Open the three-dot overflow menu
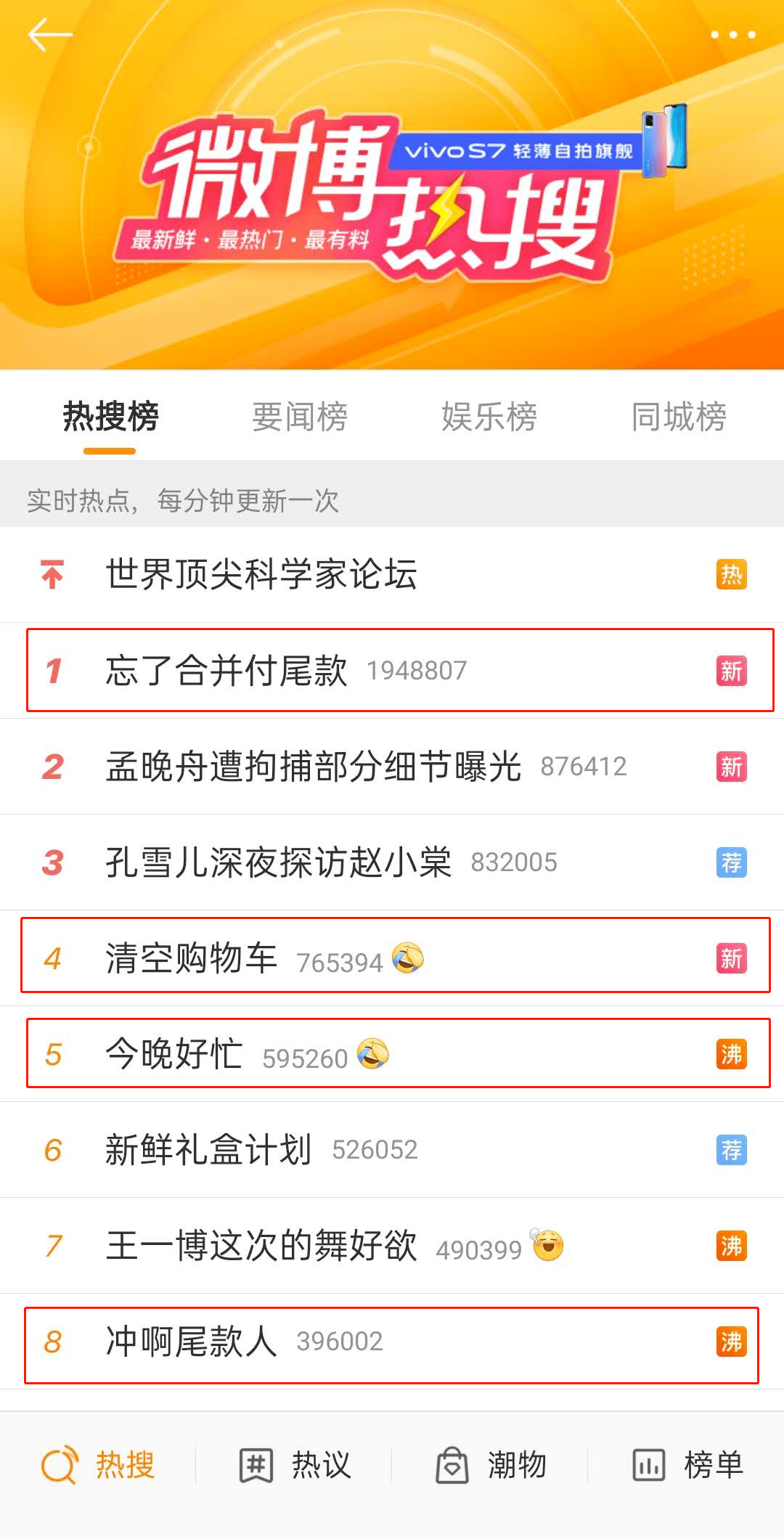The image size is (784, 1539). pyautogui.click(x=732, y=35)
